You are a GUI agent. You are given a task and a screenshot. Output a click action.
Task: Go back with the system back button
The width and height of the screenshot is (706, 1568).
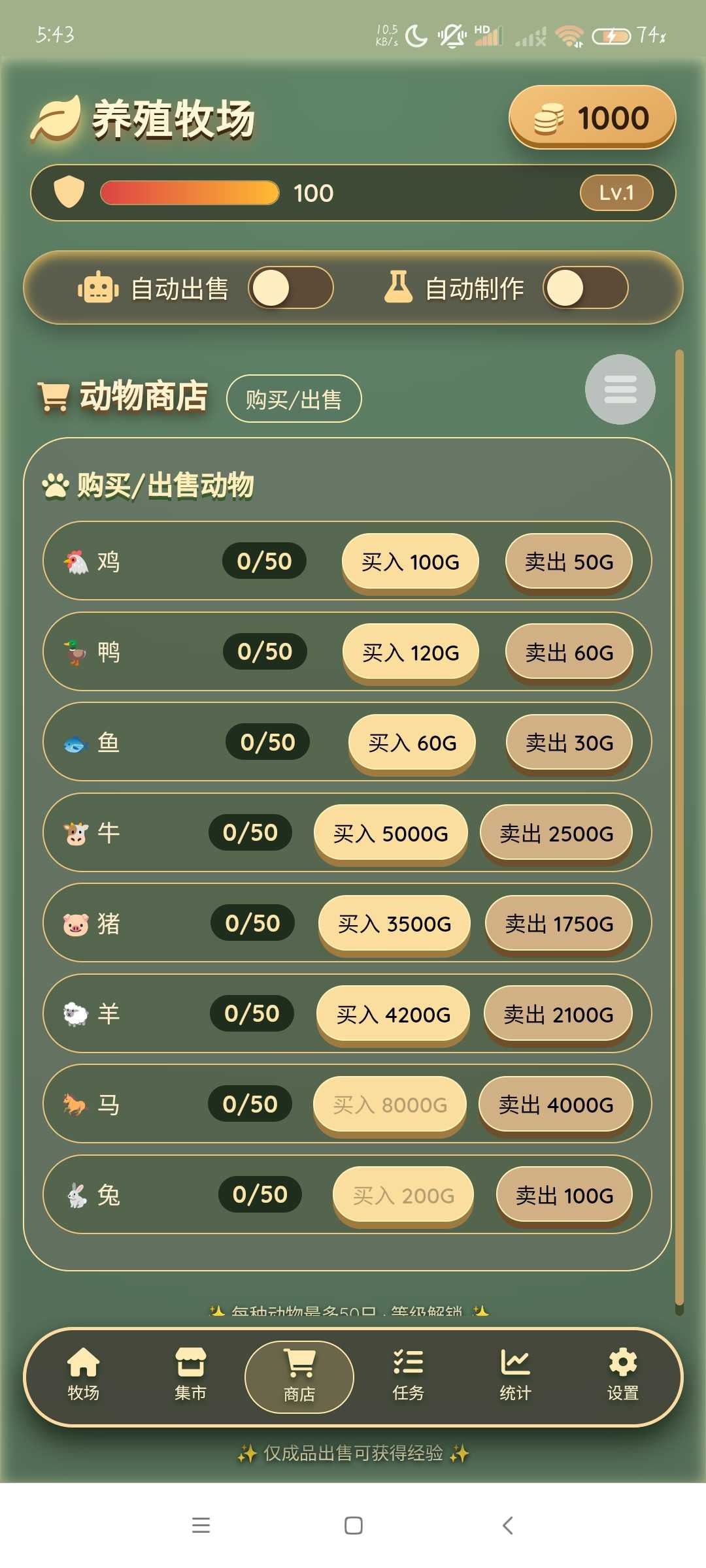pos(507,1526)
